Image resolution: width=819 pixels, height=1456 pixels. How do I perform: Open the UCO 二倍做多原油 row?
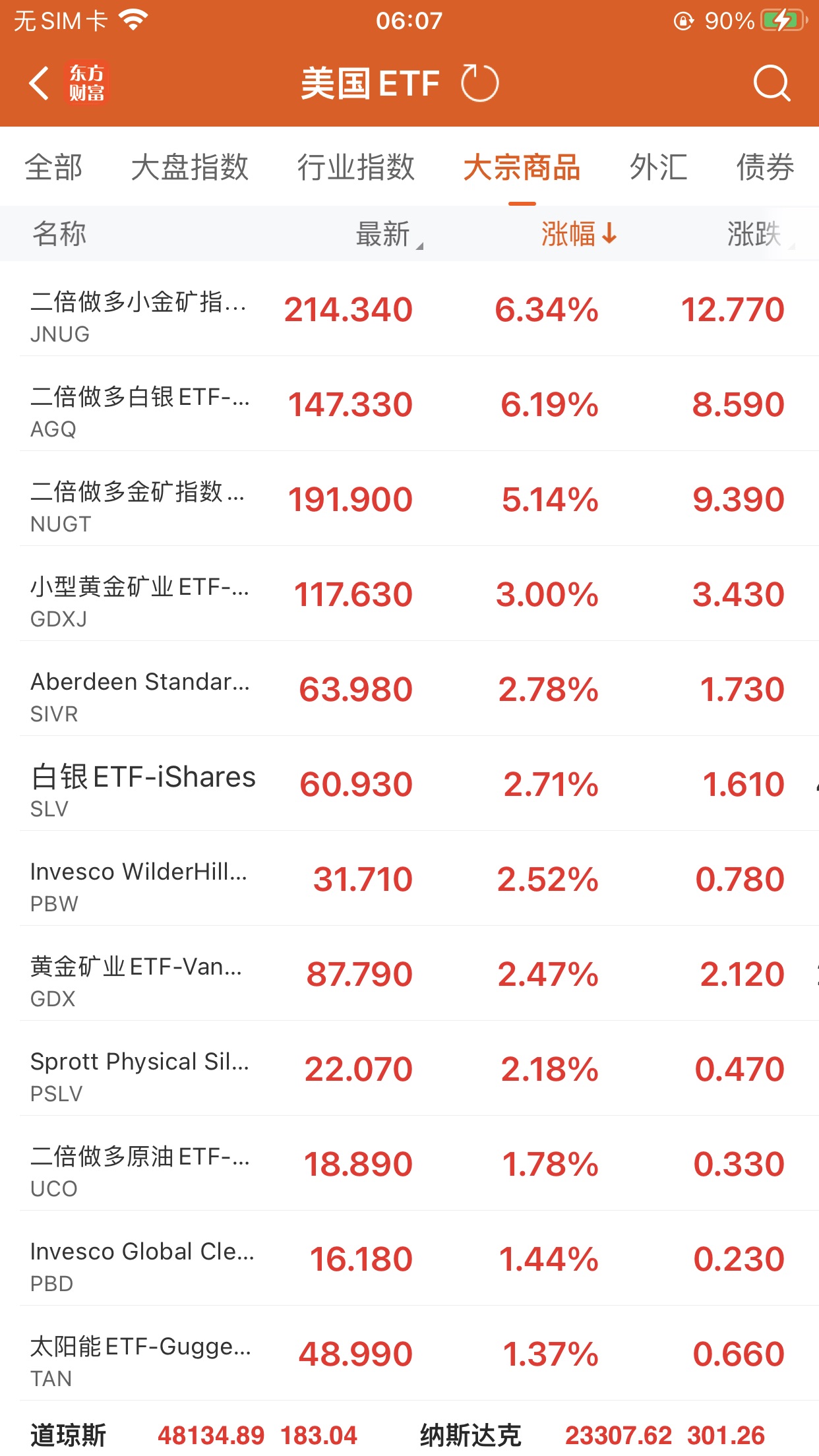tap(409, 1165)
